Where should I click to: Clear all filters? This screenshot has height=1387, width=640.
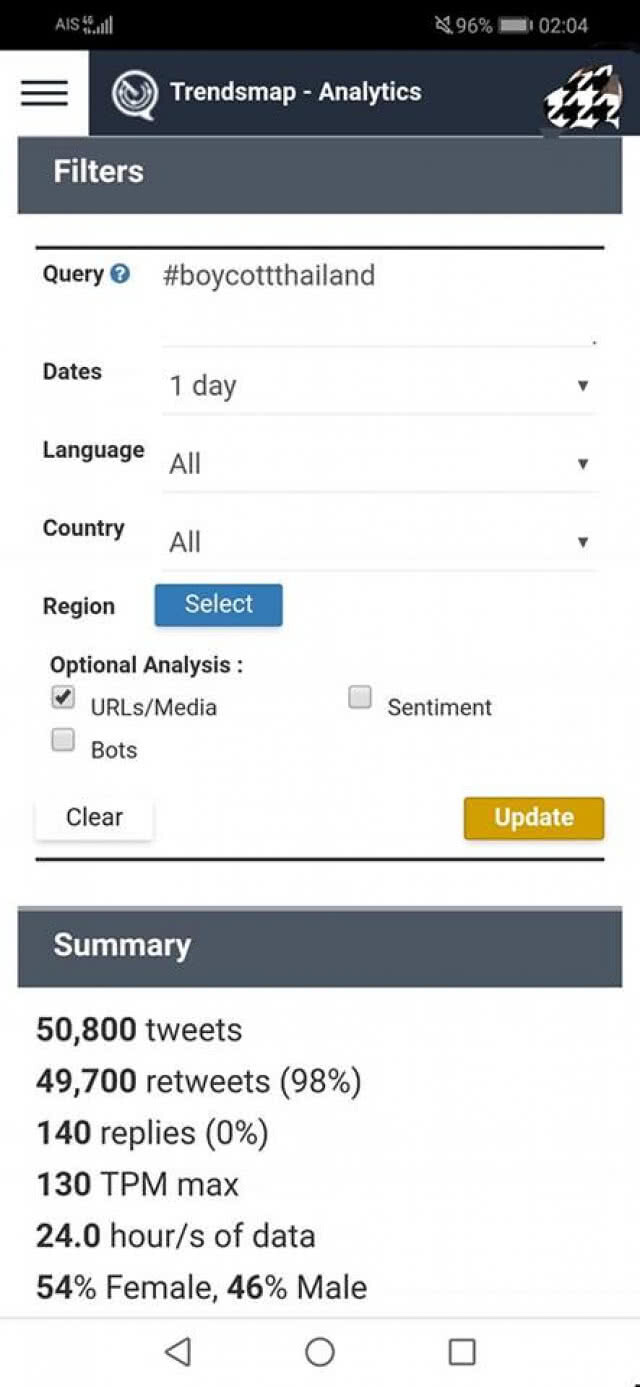pos(94,817)
